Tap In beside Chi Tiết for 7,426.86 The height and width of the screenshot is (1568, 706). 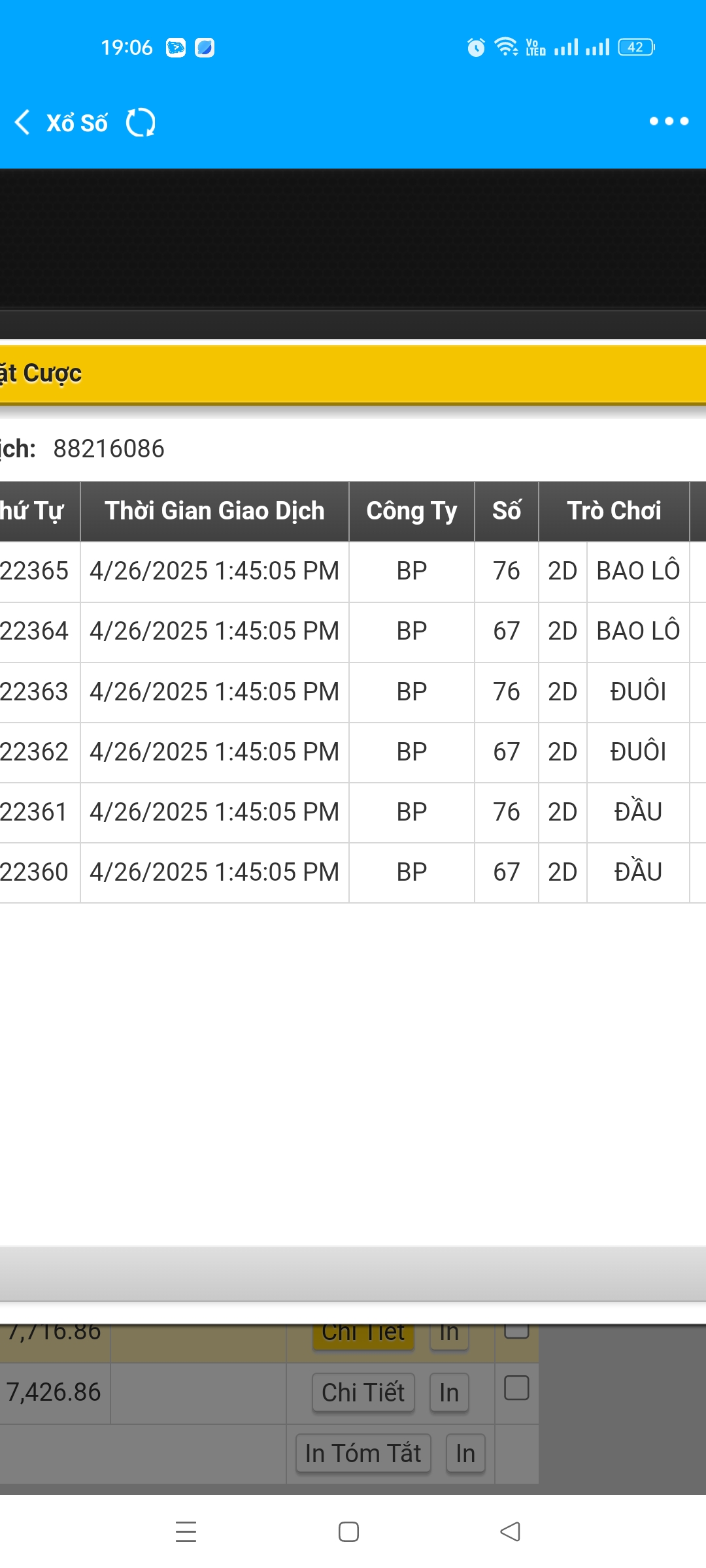click(449, 1392)
